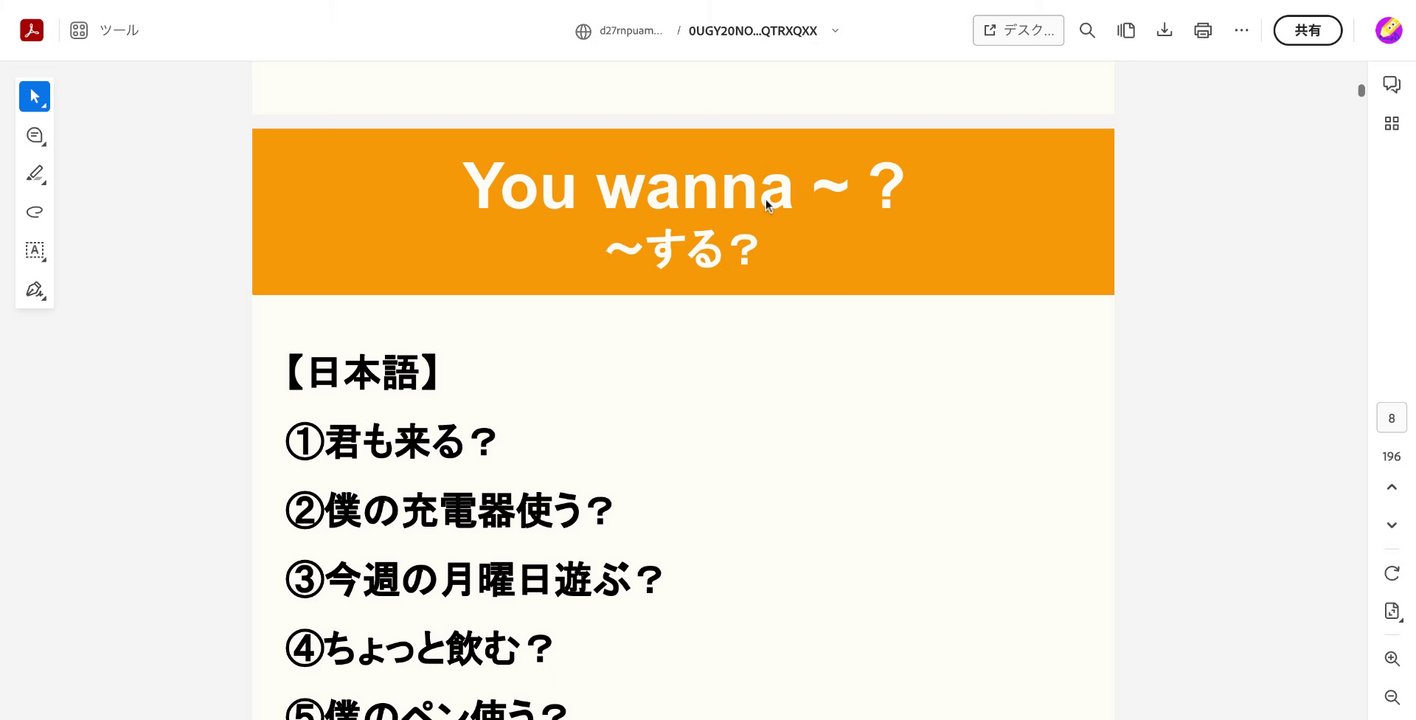Download the PDF file

(1164, 30)
